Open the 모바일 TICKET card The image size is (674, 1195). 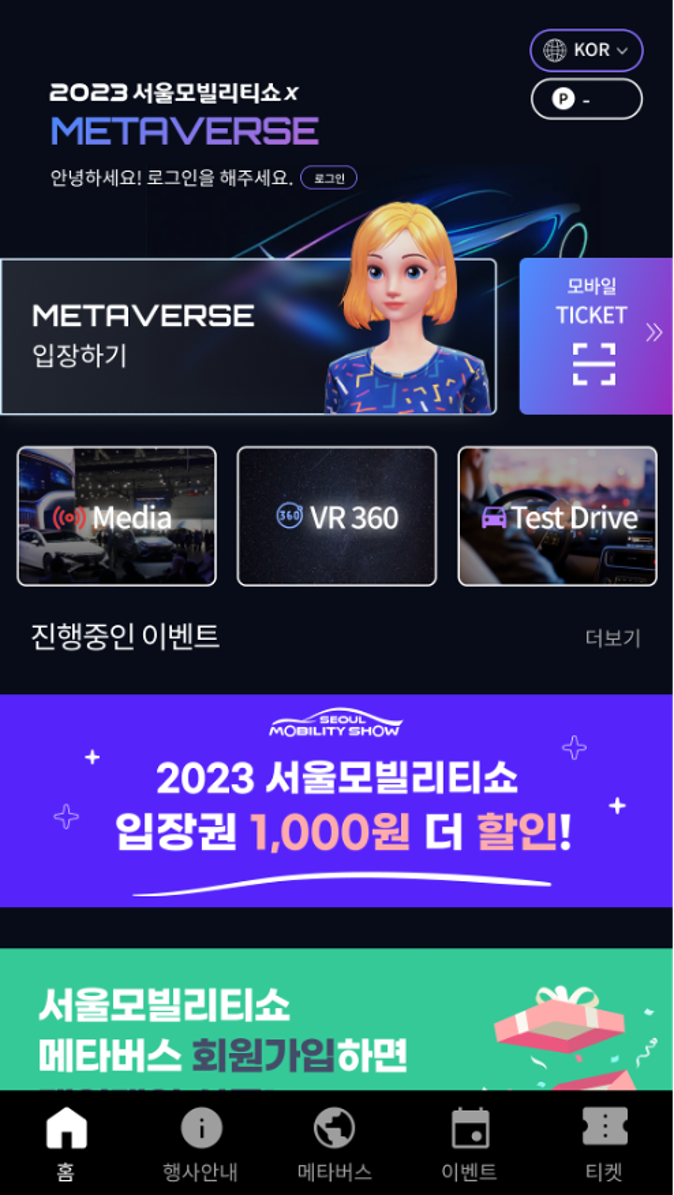pos(595,336)
